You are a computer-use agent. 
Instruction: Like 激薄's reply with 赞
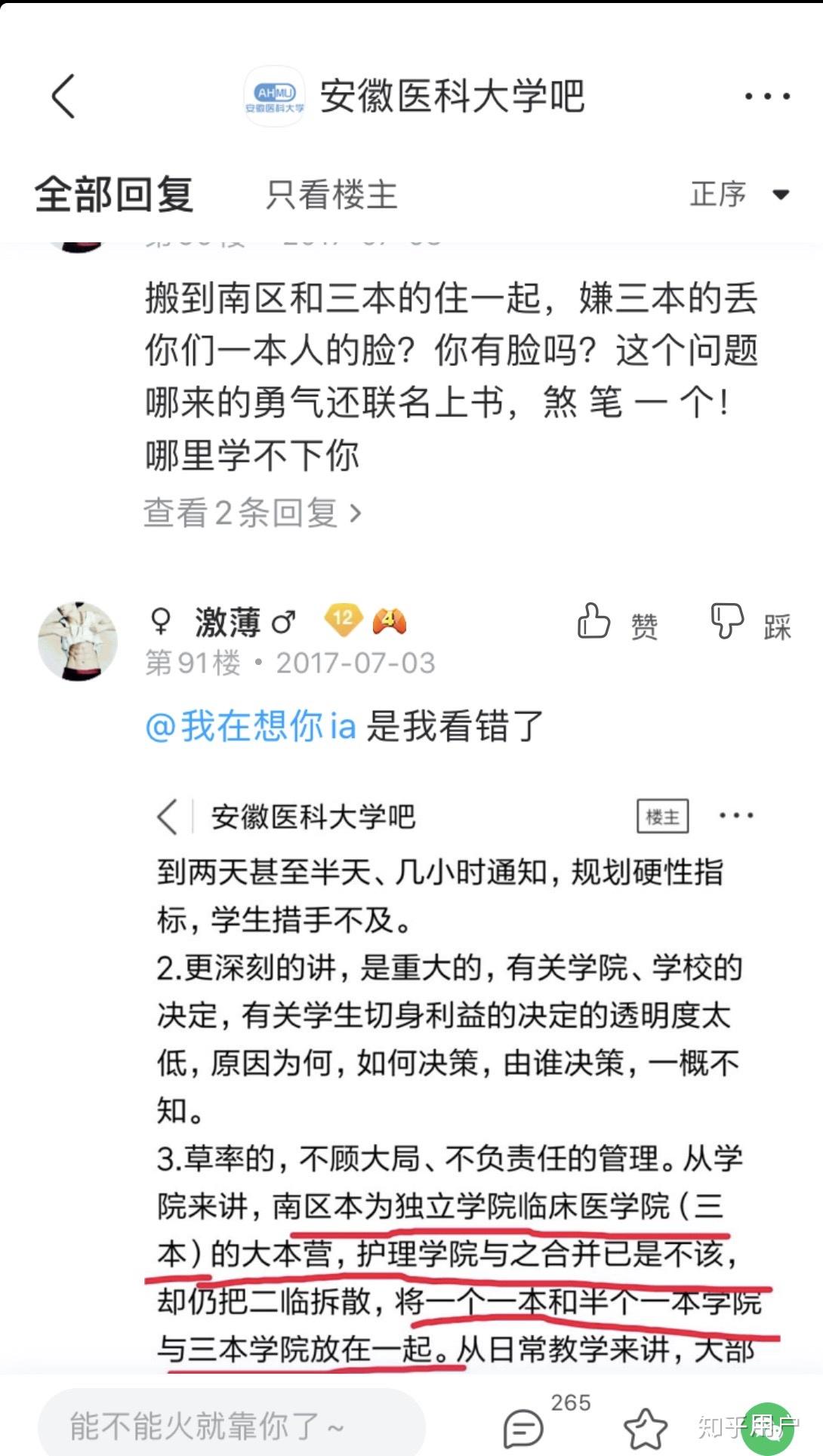pyautogui.click(x=616, y=623)
